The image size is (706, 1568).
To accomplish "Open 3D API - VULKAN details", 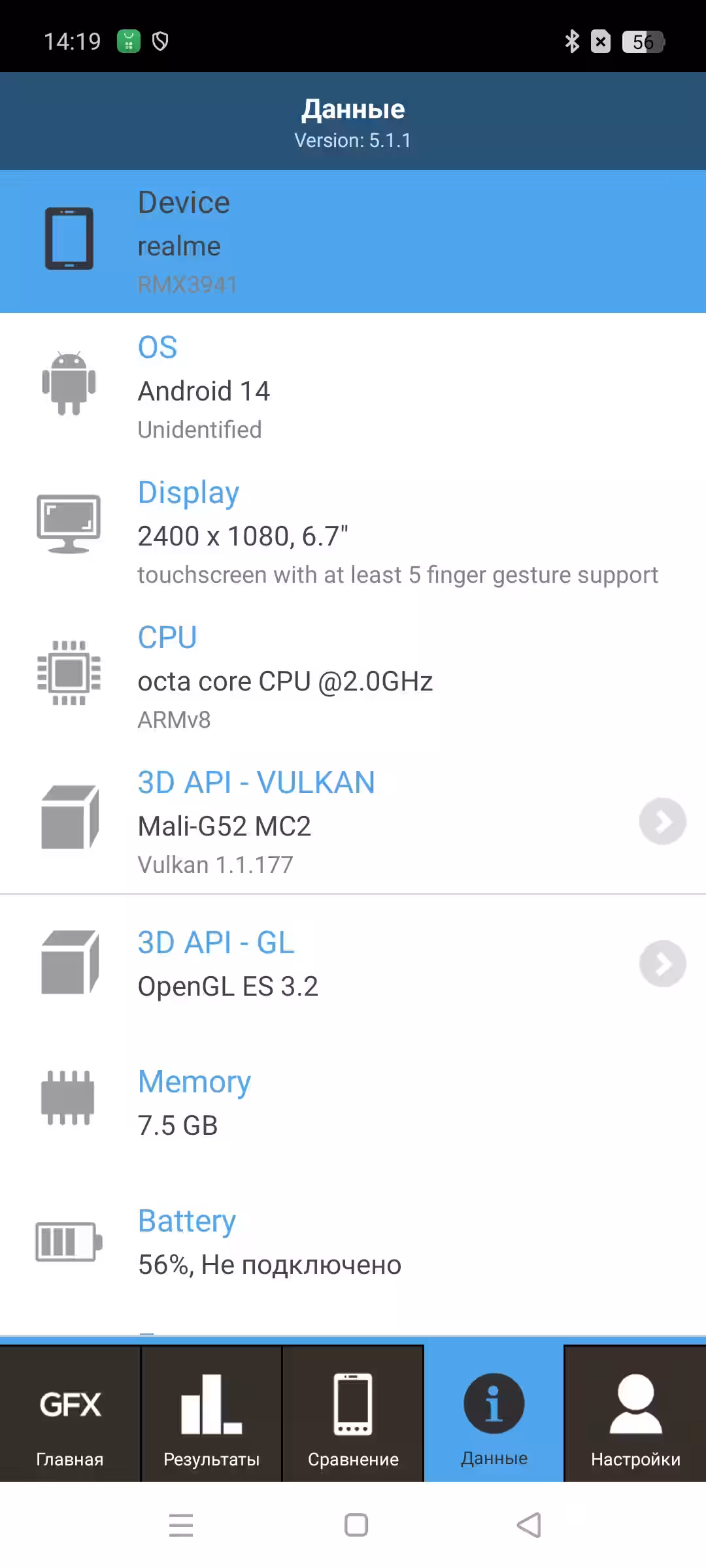I will coord(662,821).
